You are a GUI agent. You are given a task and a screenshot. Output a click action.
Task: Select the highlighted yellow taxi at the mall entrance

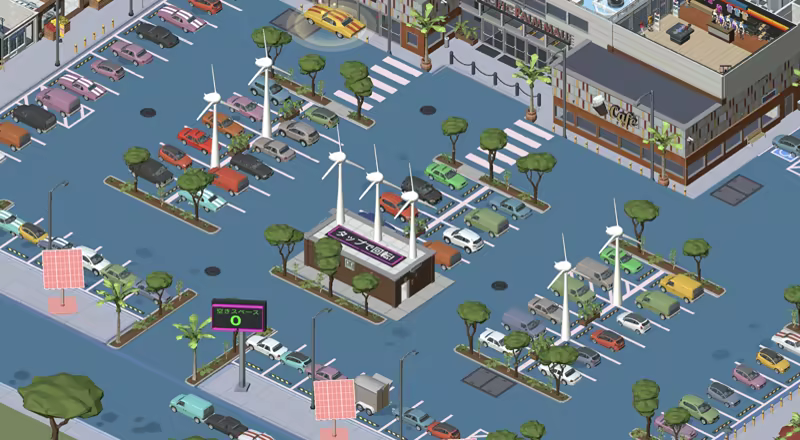[x=333, y=20]
